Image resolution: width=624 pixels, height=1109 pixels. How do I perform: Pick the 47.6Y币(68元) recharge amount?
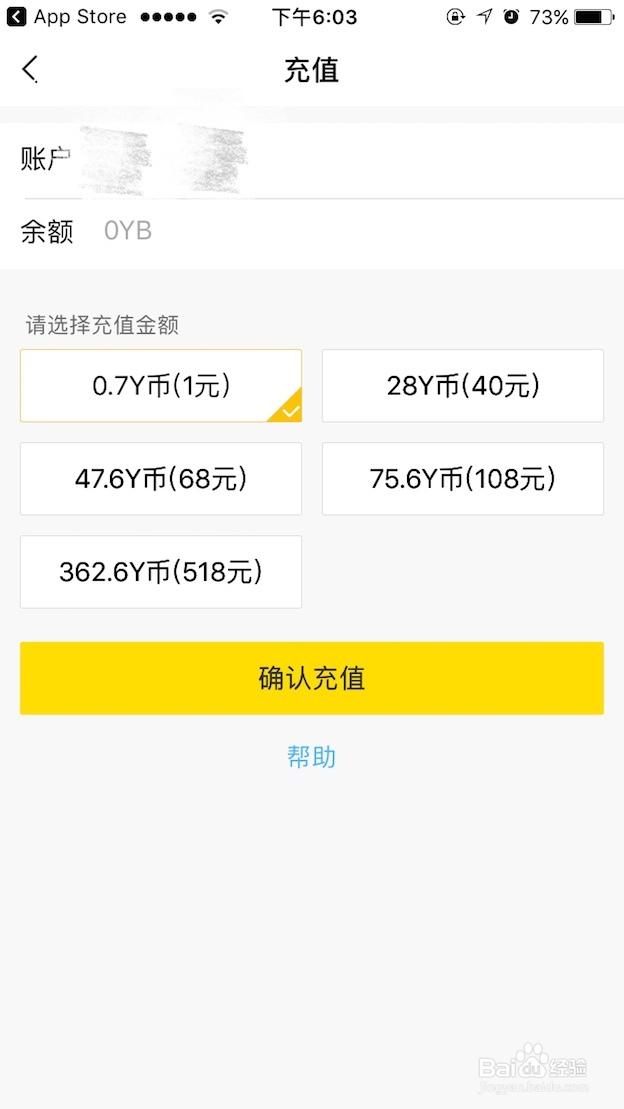(161, 479)
